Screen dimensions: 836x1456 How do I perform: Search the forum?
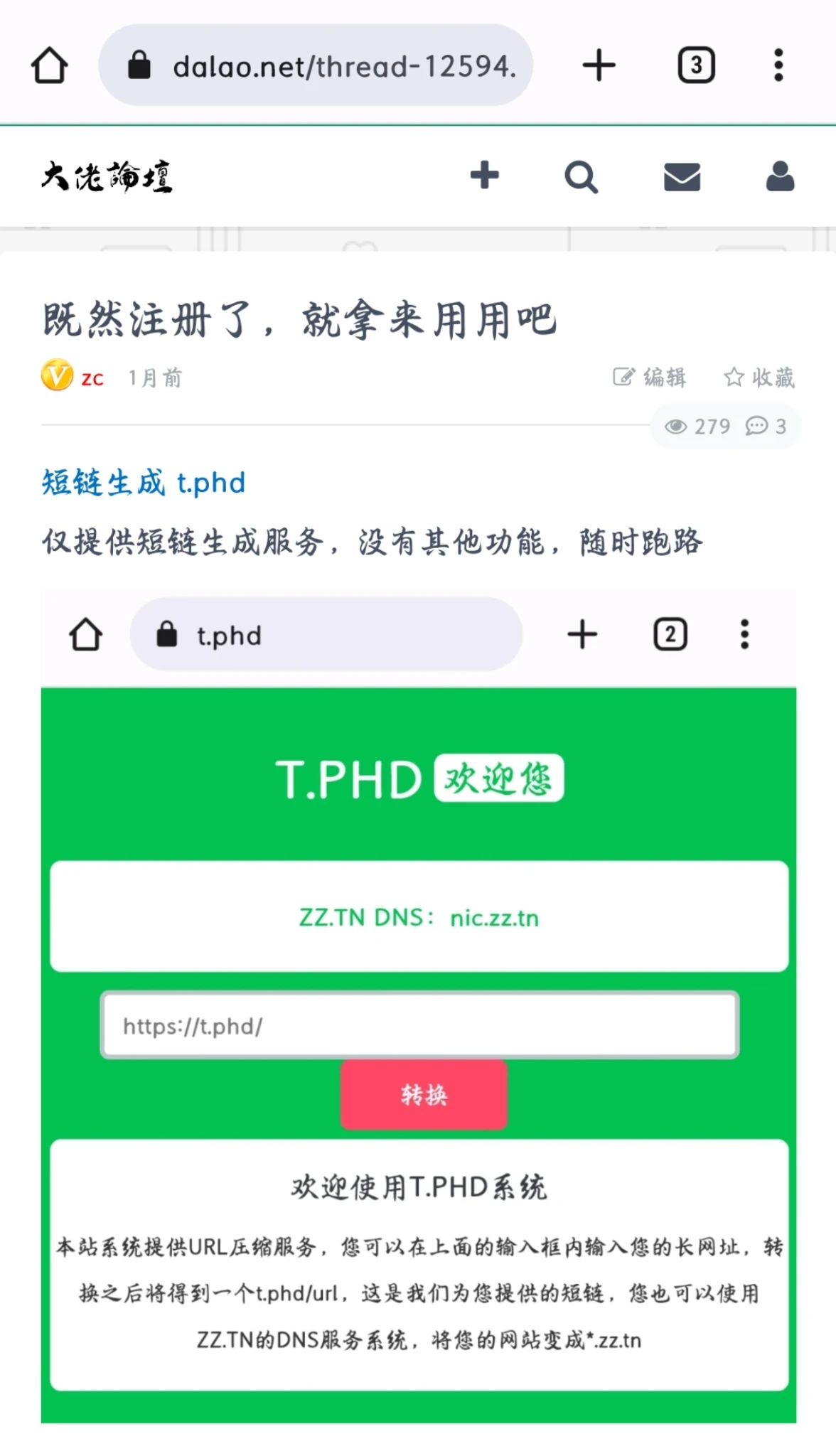click(x=581, y=177)
